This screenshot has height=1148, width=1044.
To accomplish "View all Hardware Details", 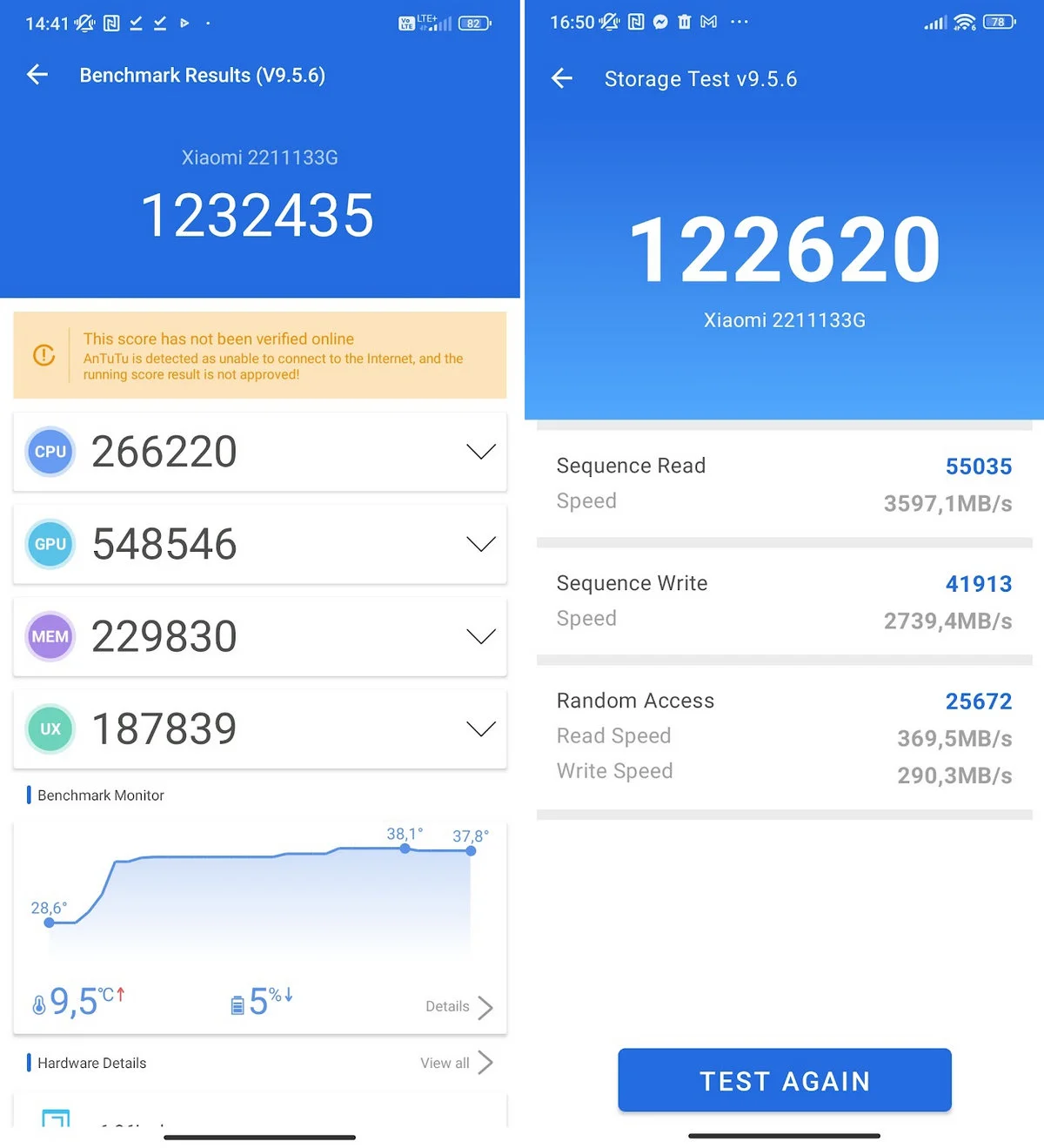I will (455, 1063).
